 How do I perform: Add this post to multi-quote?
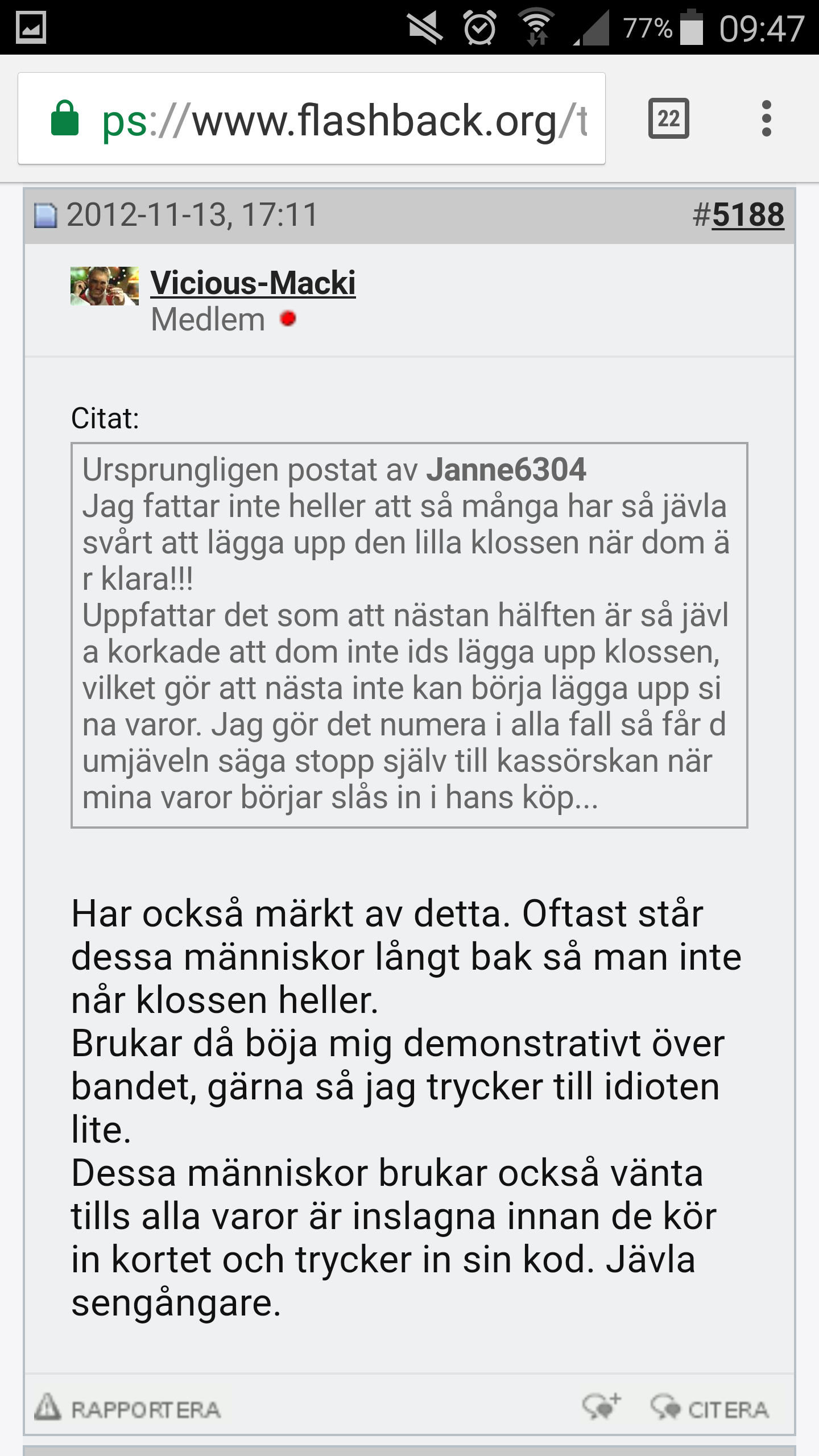601,1408
